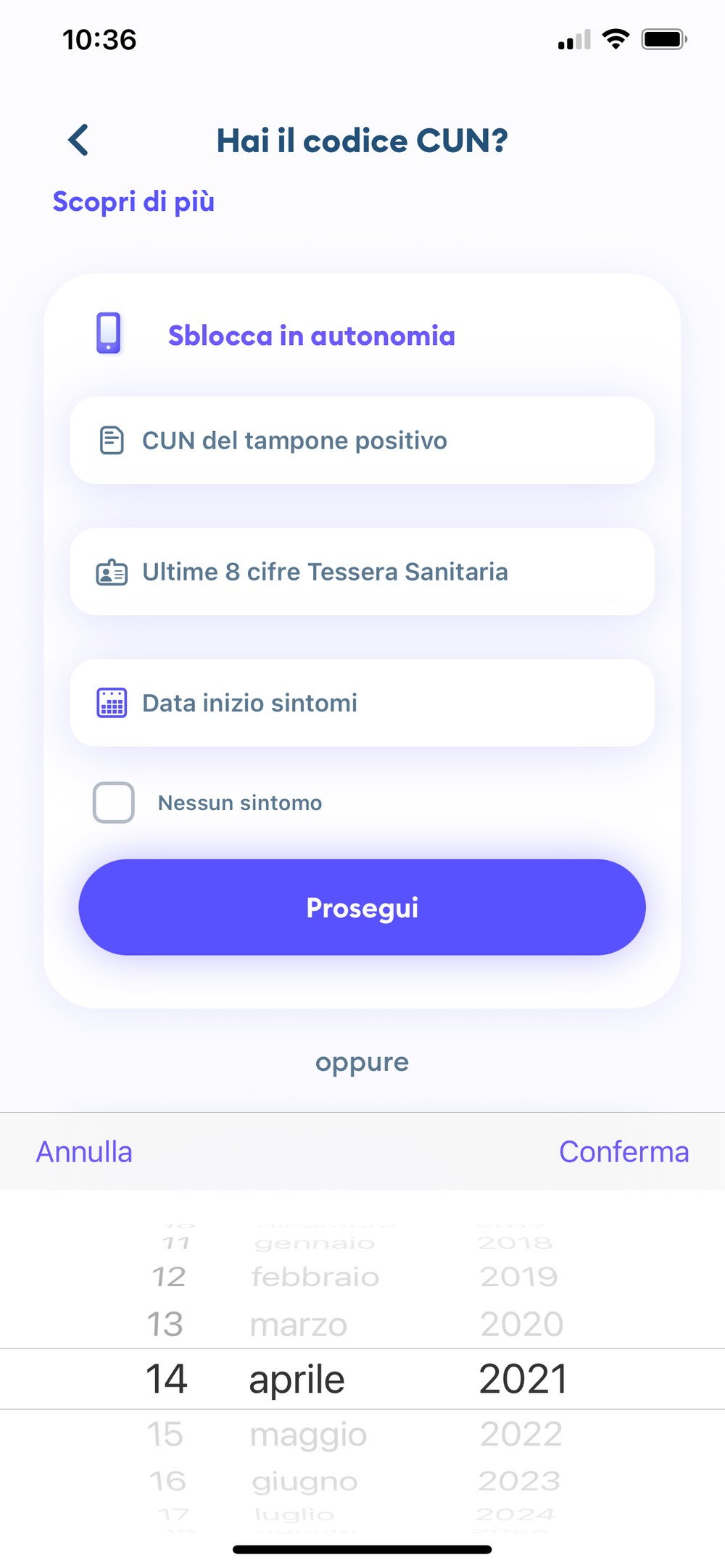Pick day 13 in the picker
Viewport: 725px width, 1568px height.
(x=165, y=1325)
